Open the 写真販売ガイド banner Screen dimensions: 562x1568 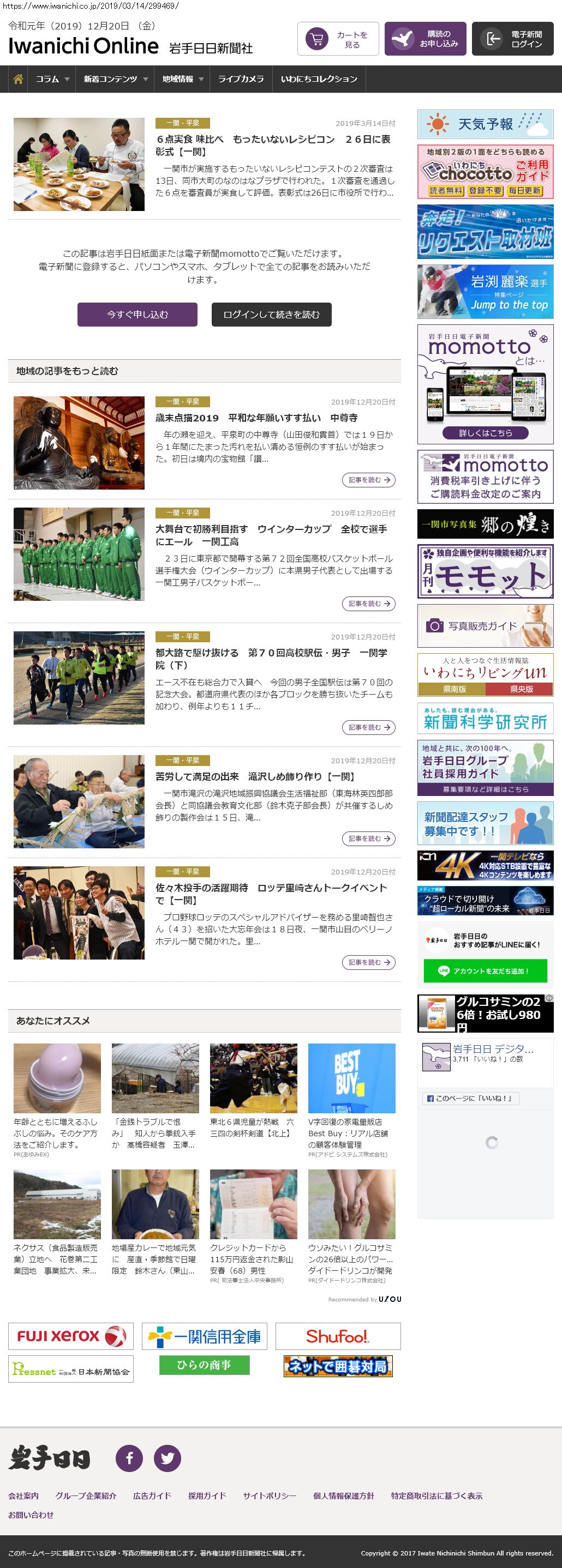[x=485, y=626]
